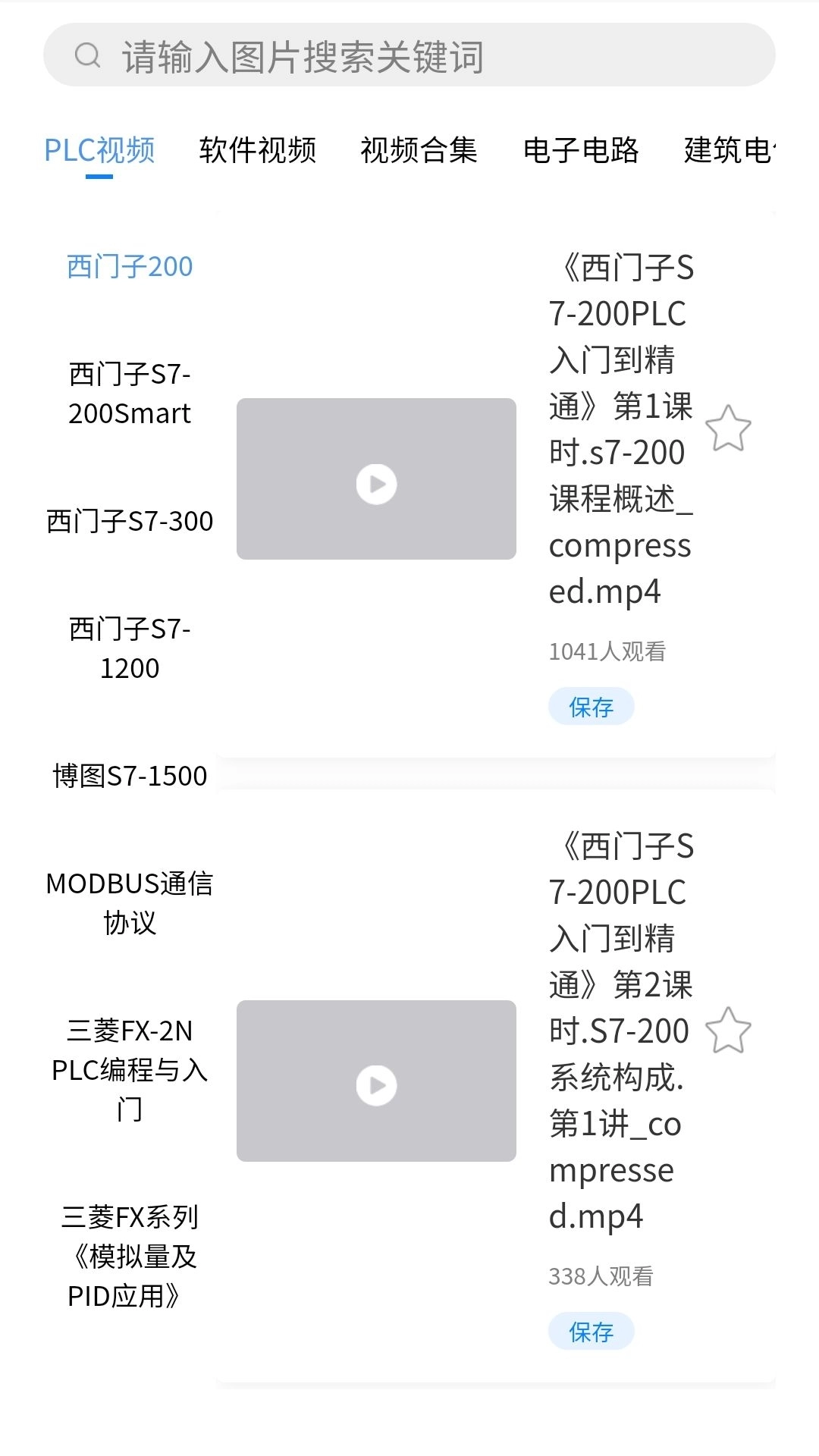Image resolution: width=819 pixels, height=1456 pixels.
Task: Open the 视频合集 tab
Action: 420,149
